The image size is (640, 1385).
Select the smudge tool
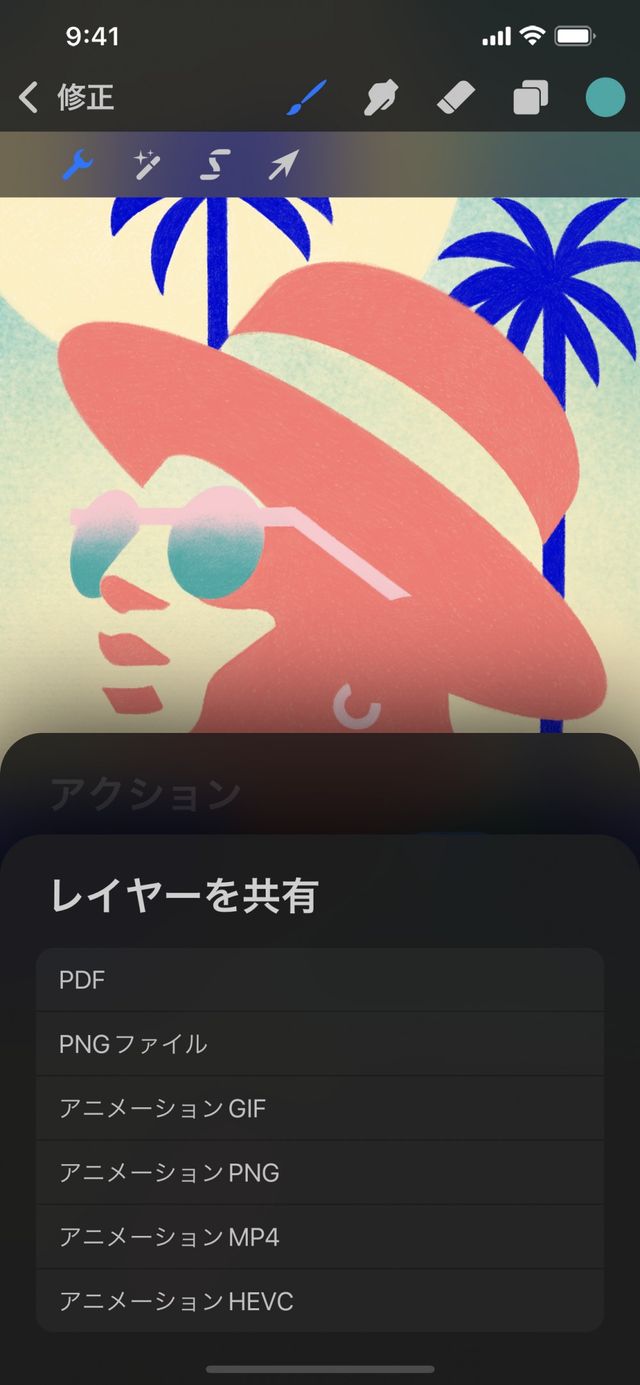click(382, 98)
